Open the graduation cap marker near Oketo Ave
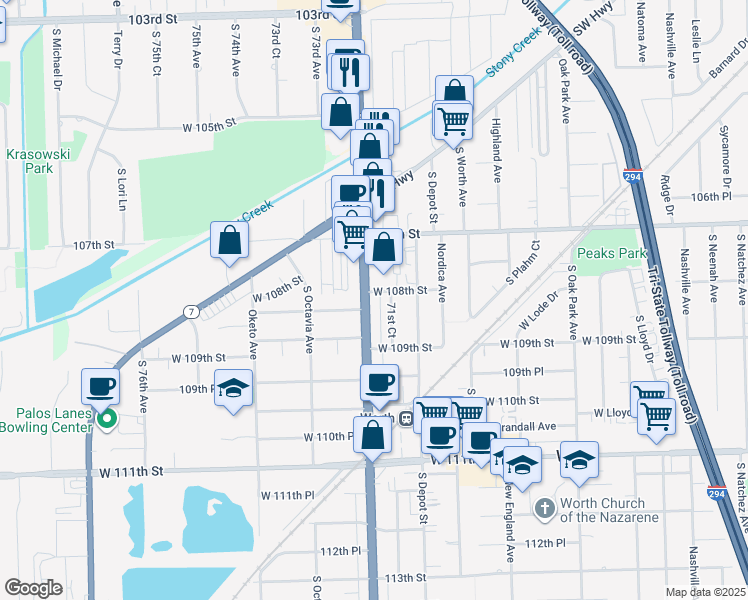This screenshot has height=600, width=748. (x=233, y=388)
